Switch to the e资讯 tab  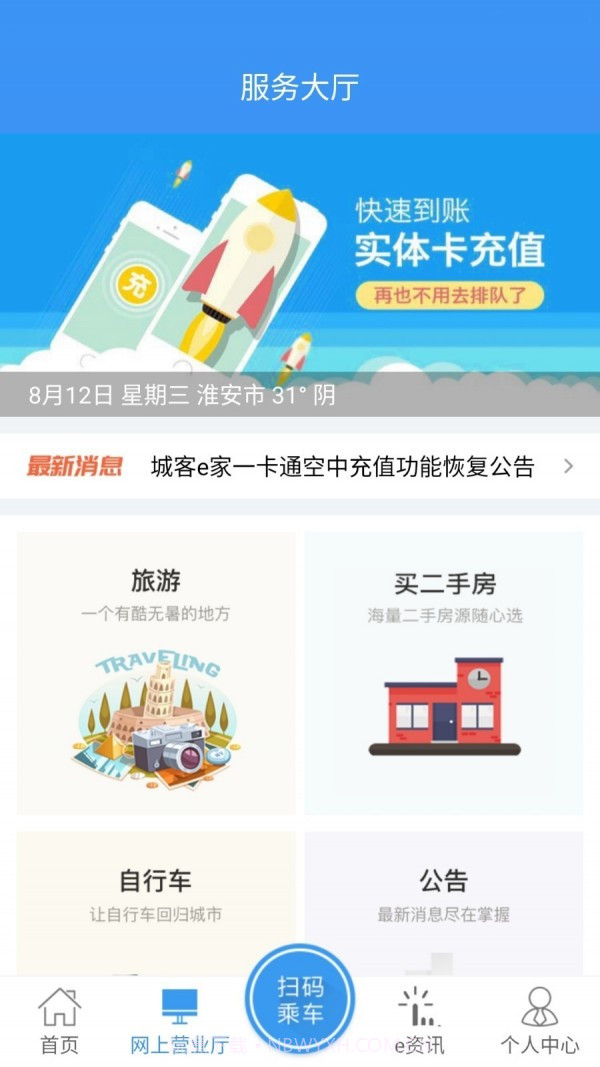[x=419, y=1020]
